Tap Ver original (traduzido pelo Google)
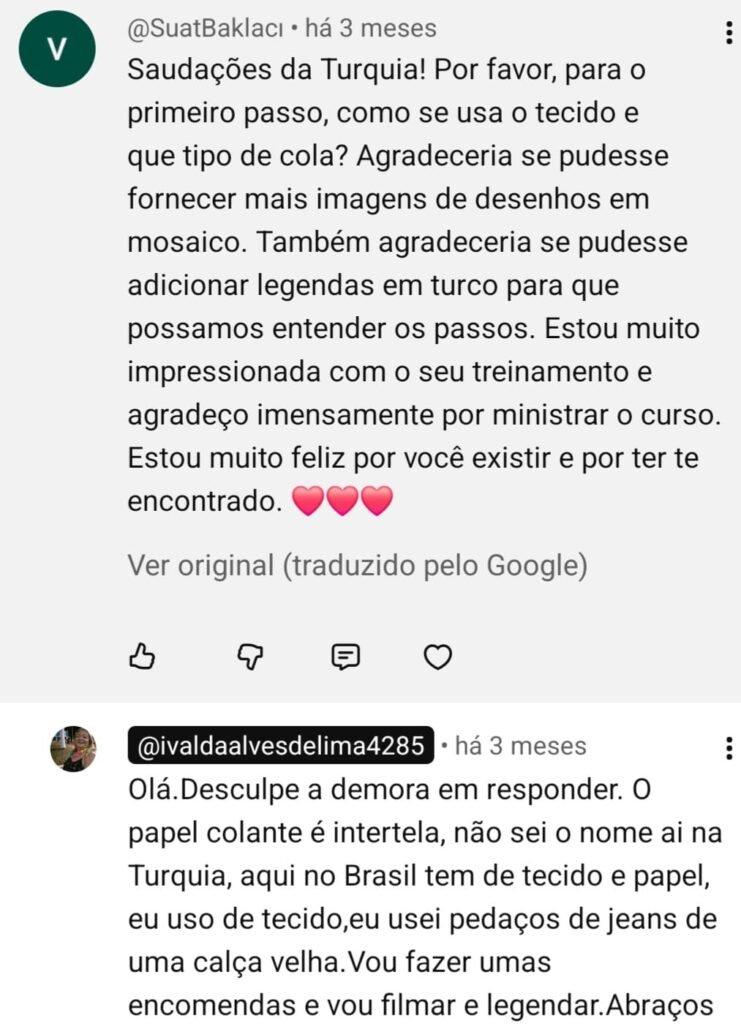741x1024 pixels. pyautogui.click(x=356, y=566)
